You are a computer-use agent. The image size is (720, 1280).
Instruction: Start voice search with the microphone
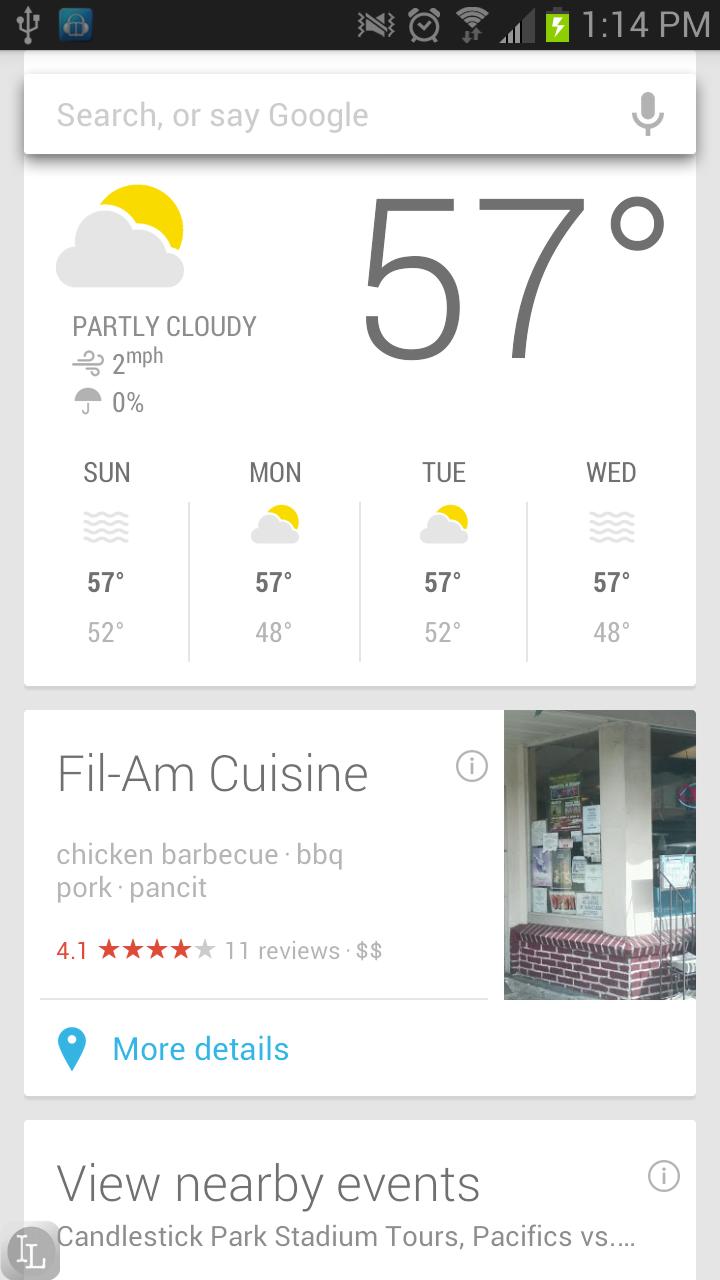tap(647, 115)
